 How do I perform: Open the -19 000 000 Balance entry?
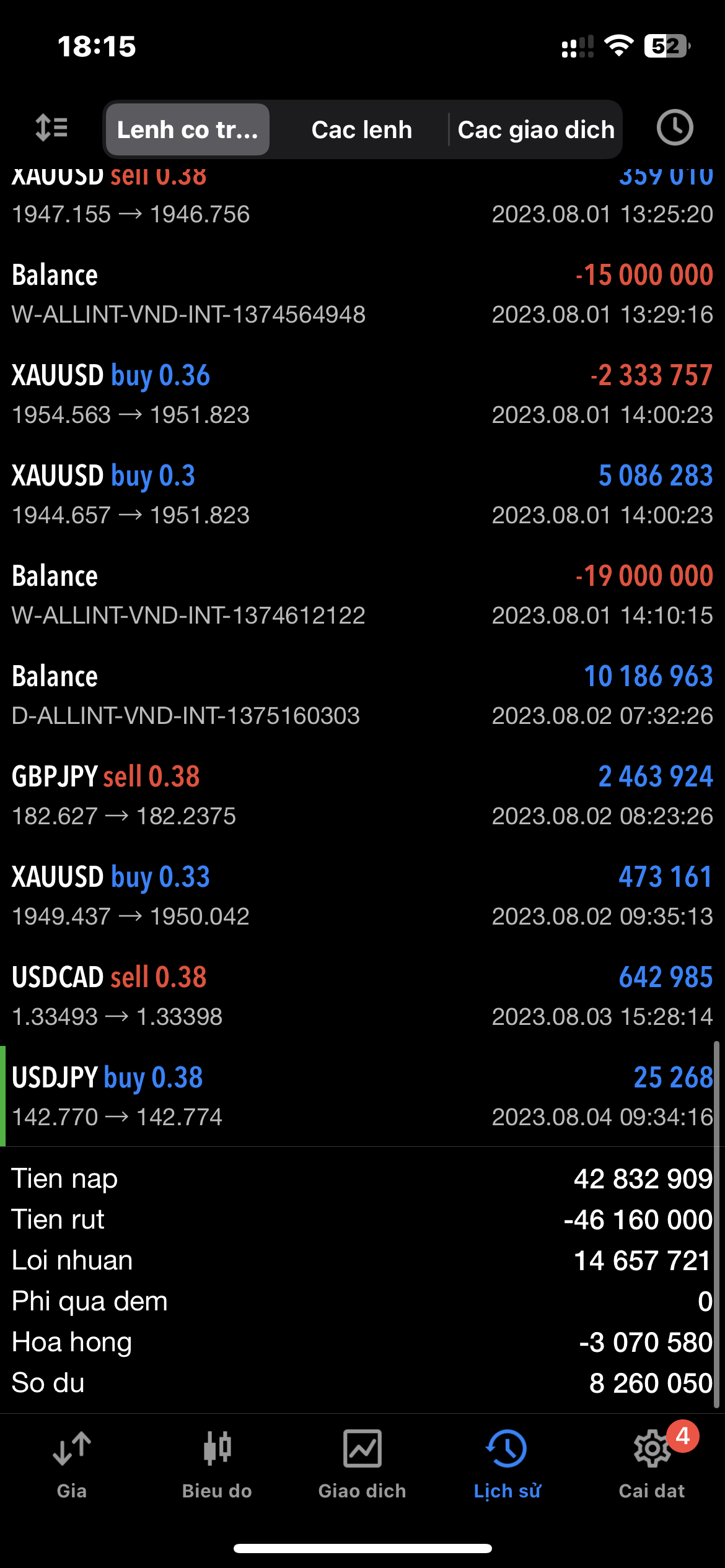point(362,595)
